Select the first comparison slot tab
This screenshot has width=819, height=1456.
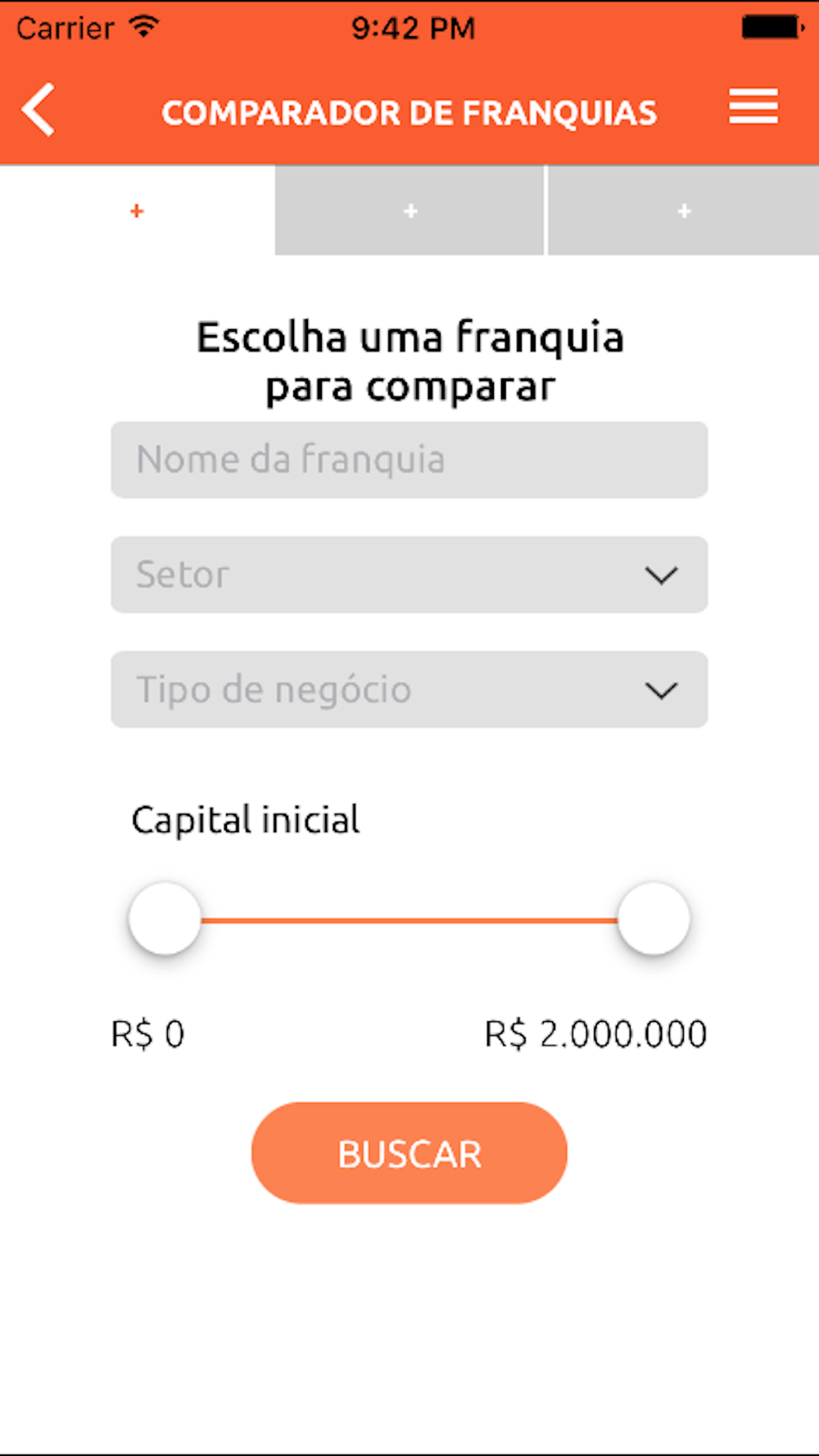137,211
